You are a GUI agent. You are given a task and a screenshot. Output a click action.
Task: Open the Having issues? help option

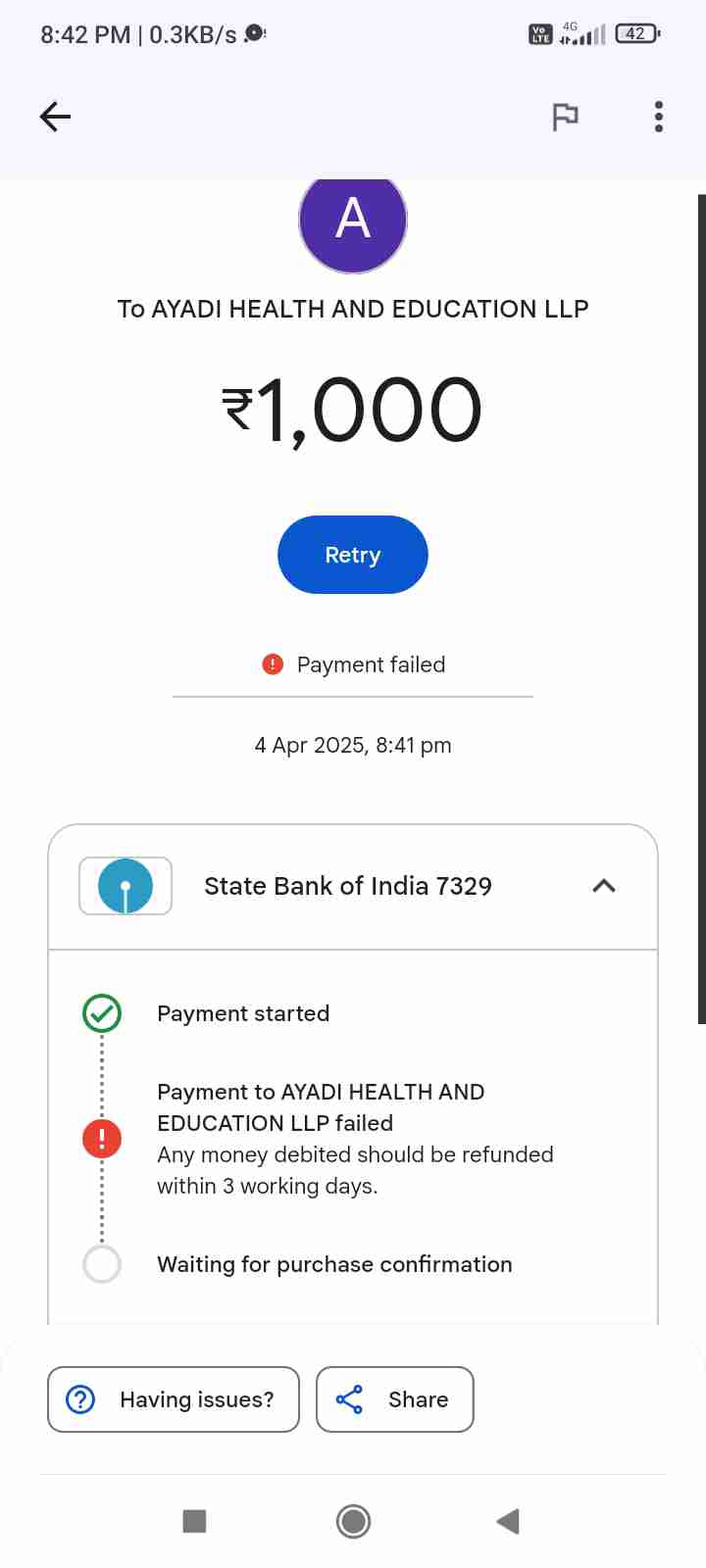174,1399
